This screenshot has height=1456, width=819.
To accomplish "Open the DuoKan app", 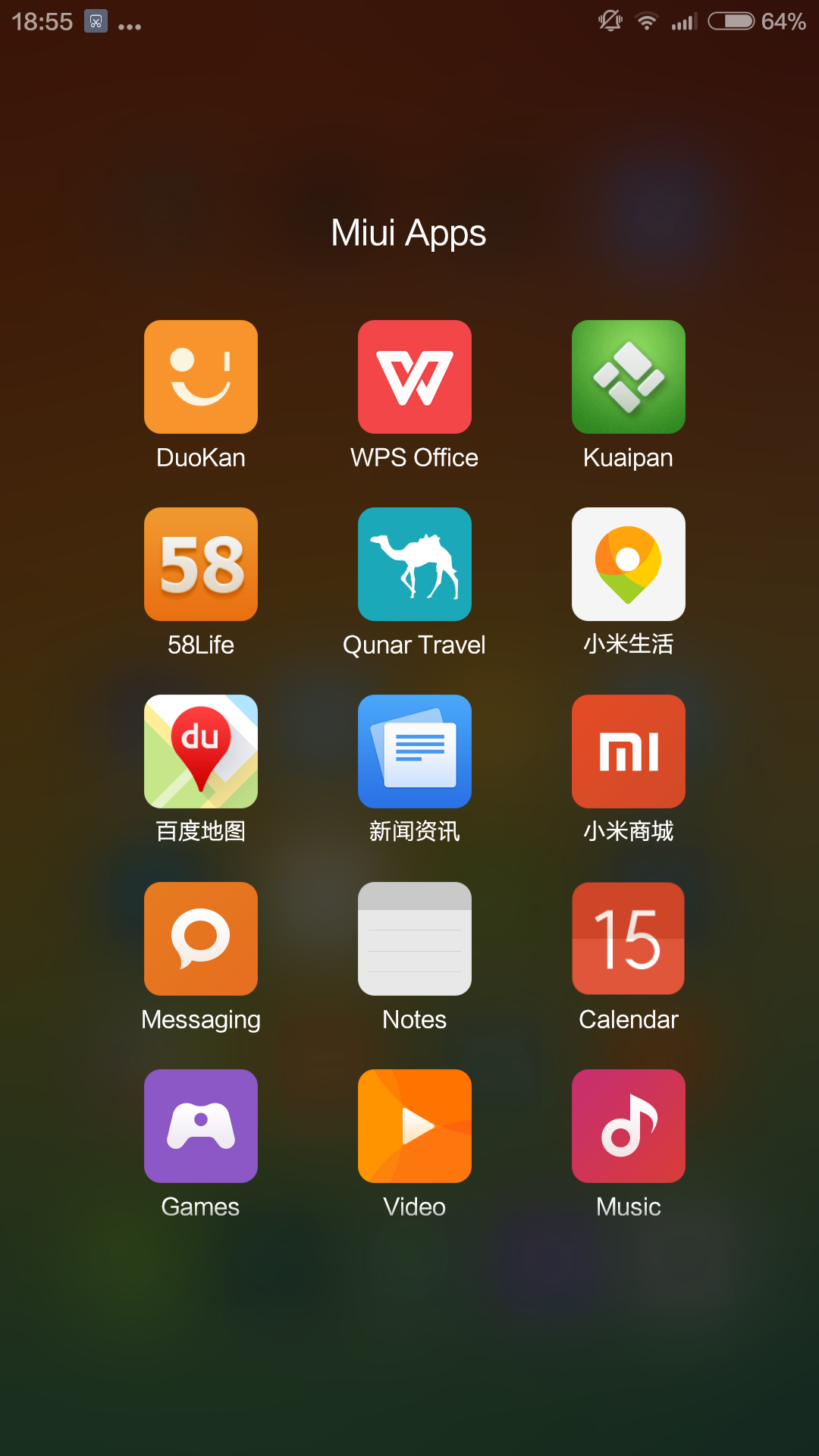I will [201, 377].
